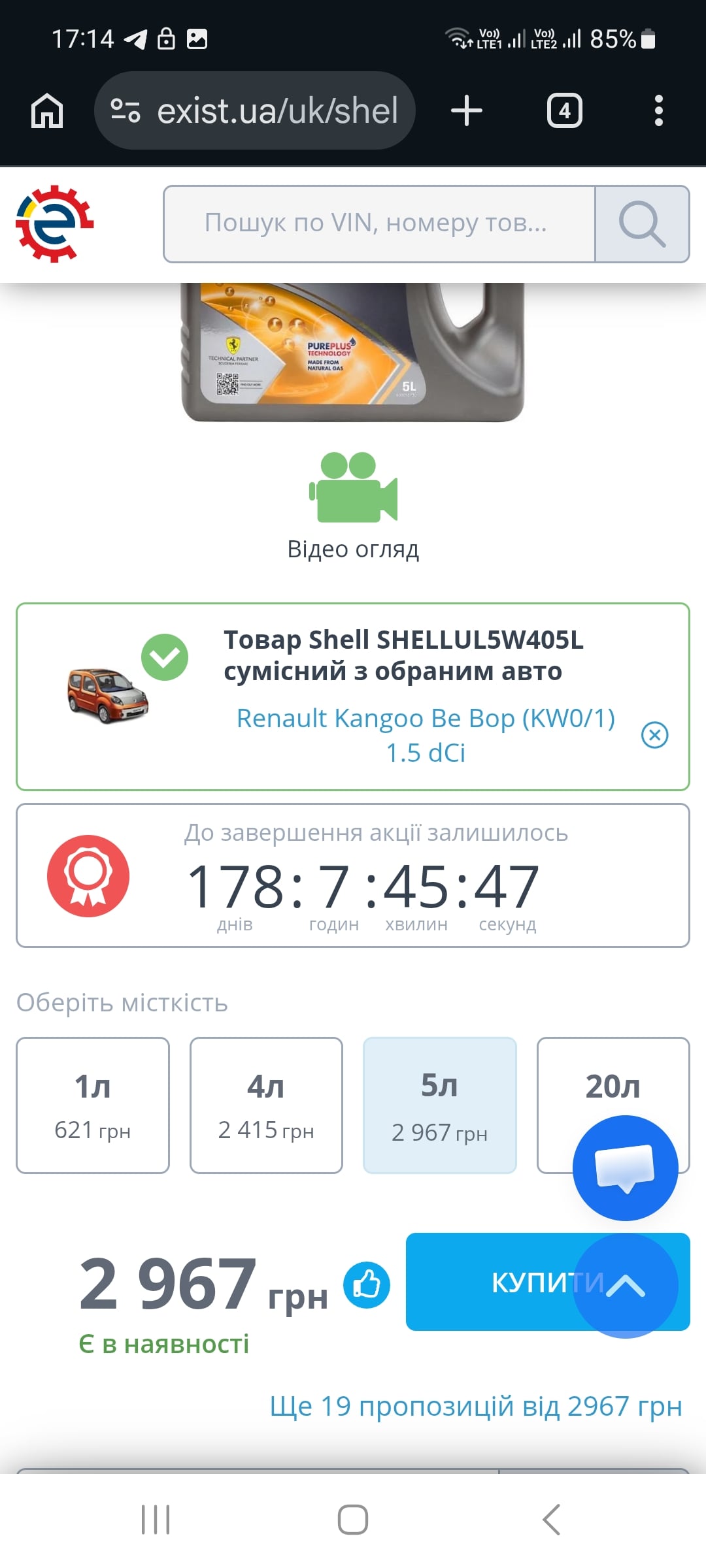Choose the 5л volume option
The width and height of the screenshot is (706, 1568).
[440, 1105]
